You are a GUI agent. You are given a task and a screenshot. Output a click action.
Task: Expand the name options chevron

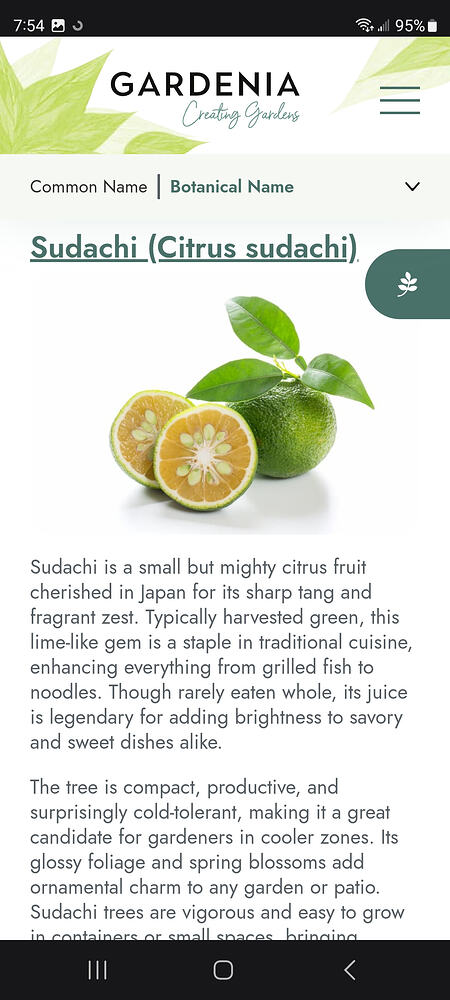coord(412,186)
